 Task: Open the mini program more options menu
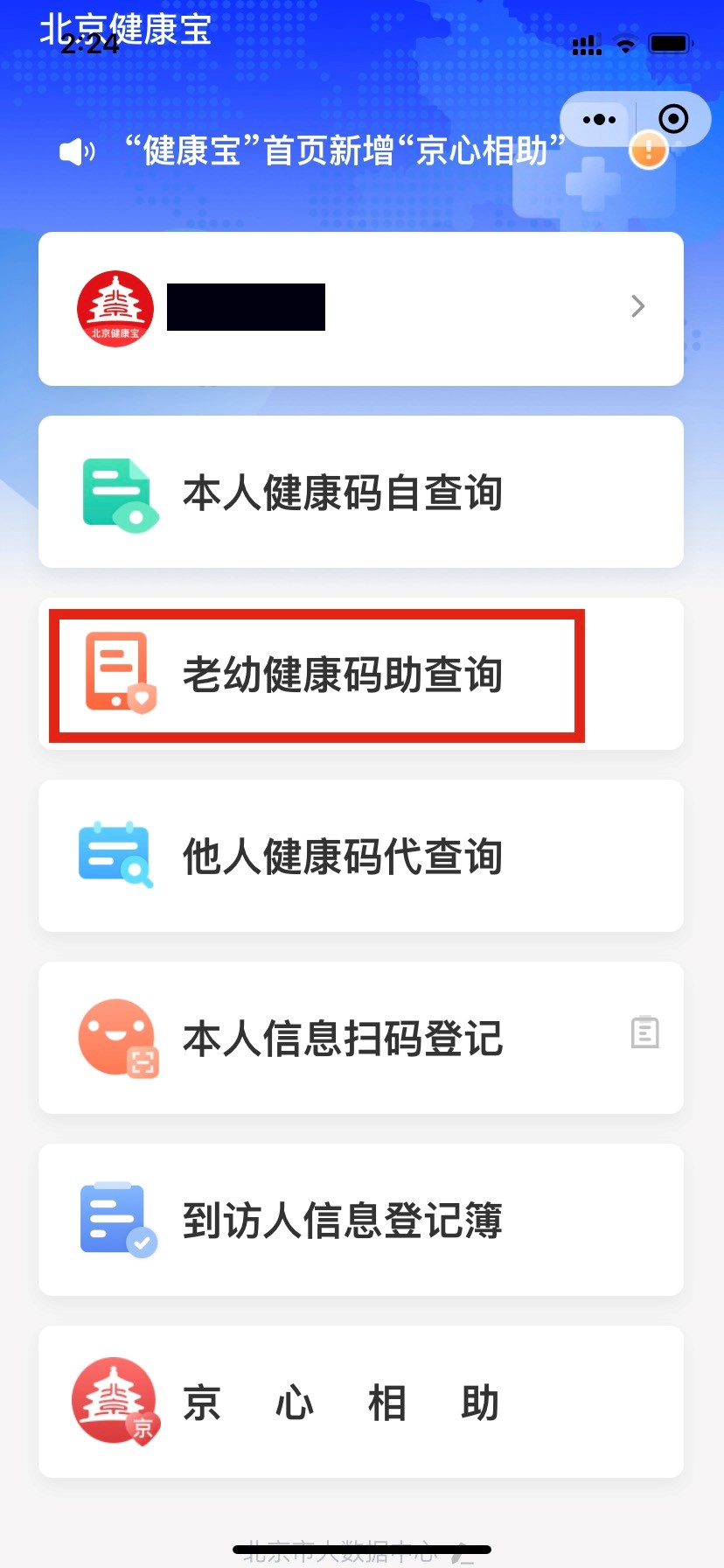tap(599, 120)
